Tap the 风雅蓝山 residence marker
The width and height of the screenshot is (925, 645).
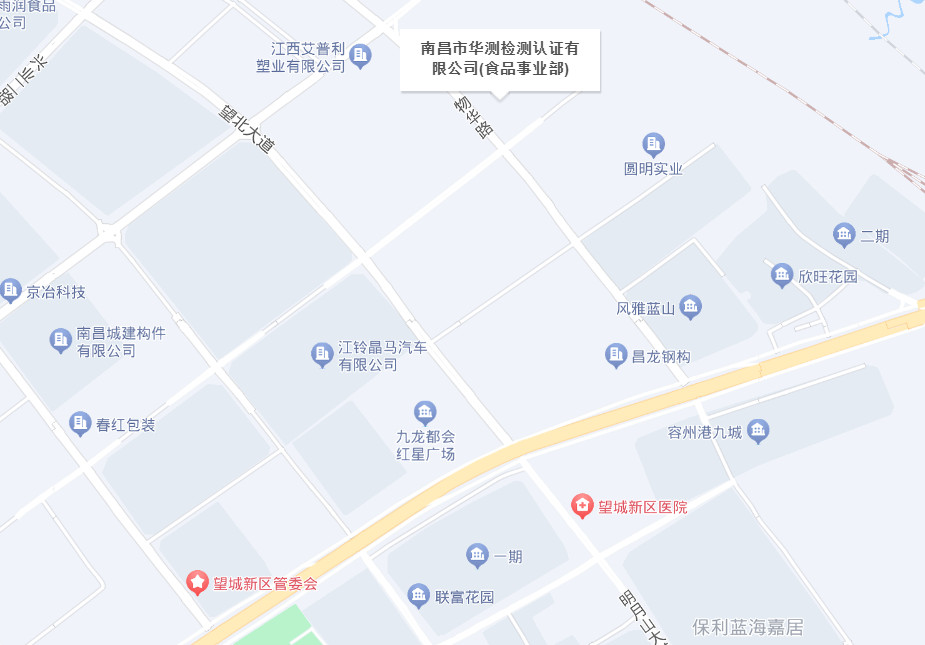point(690,307)
